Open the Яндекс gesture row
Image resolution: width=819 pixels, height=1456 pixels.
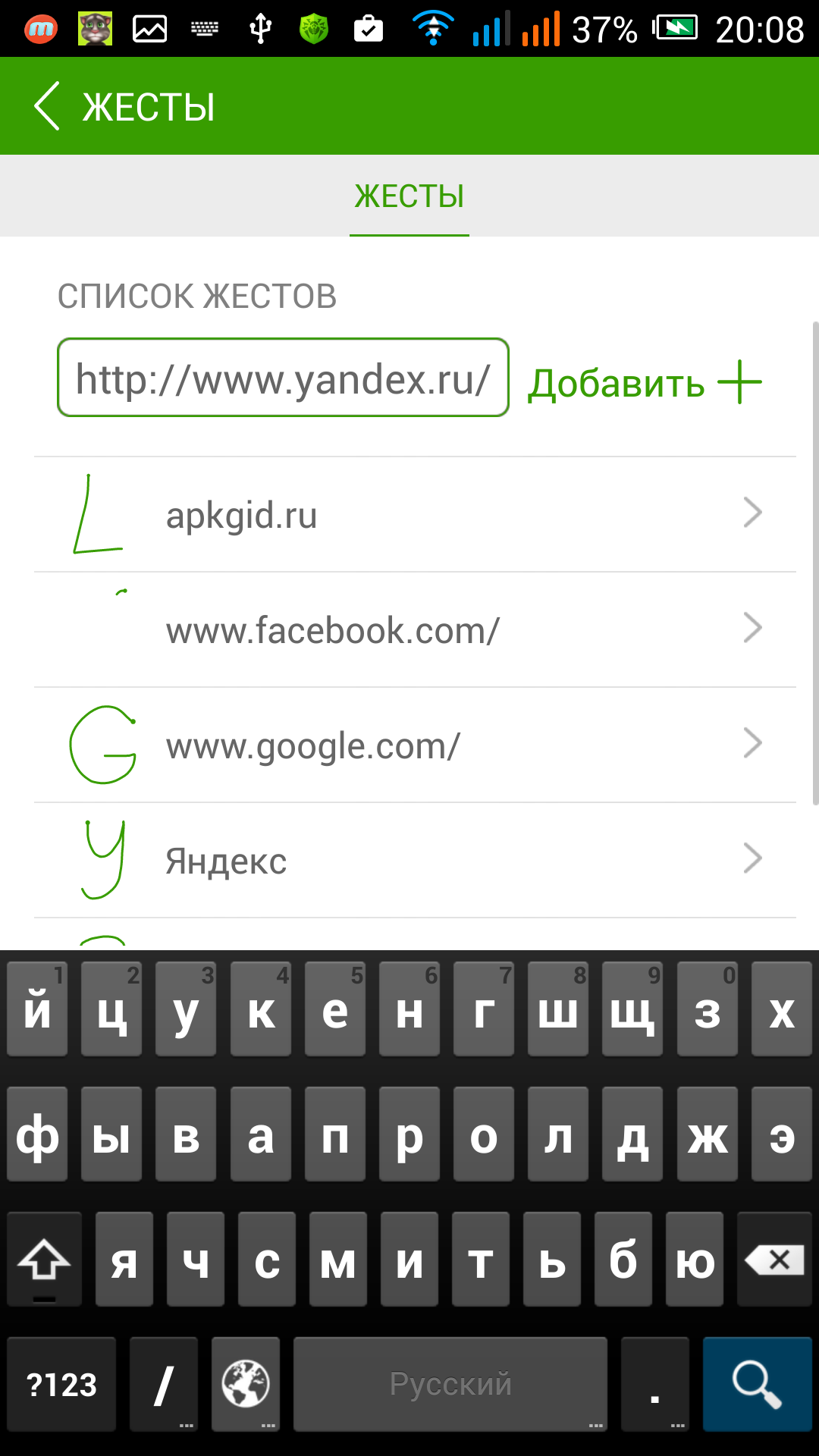pos(415,861)
